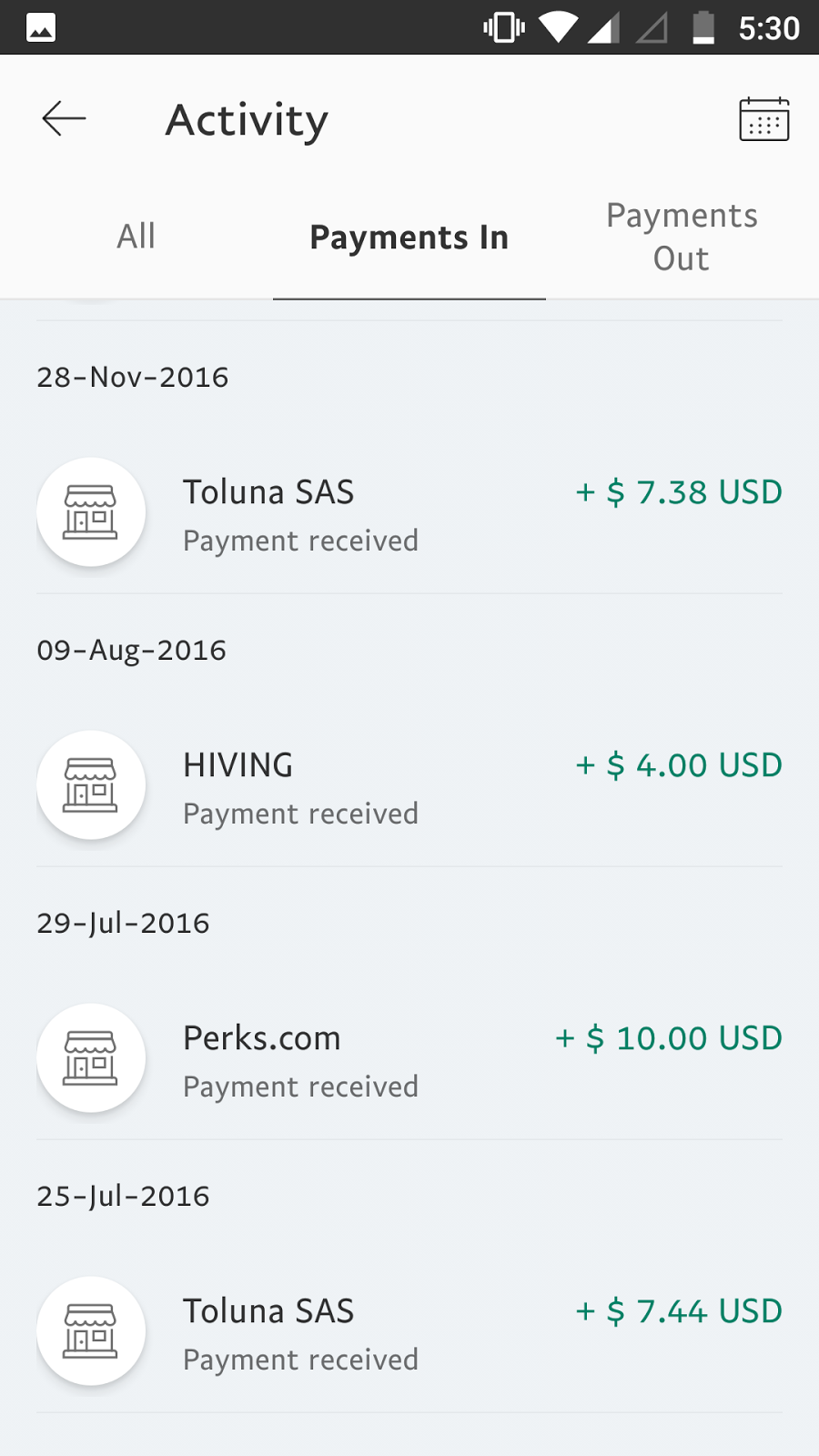Image resolution: width=819 pixels, height=1456 pixels.
Task: Switch to the Payments Out tab
Action: click(681, 236)
